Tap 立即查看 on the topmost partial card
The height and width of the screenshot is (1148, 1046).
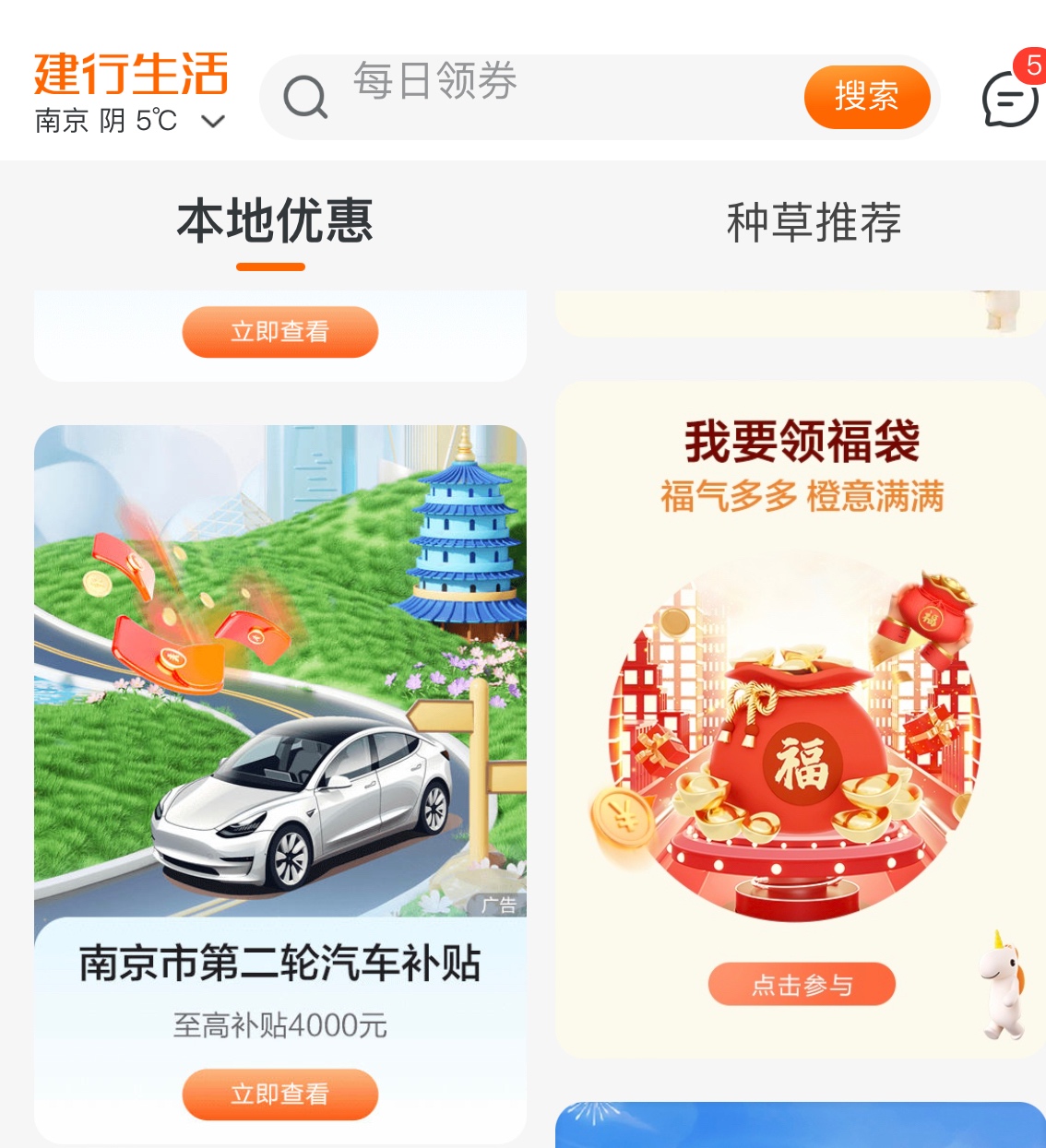(279, 332)
